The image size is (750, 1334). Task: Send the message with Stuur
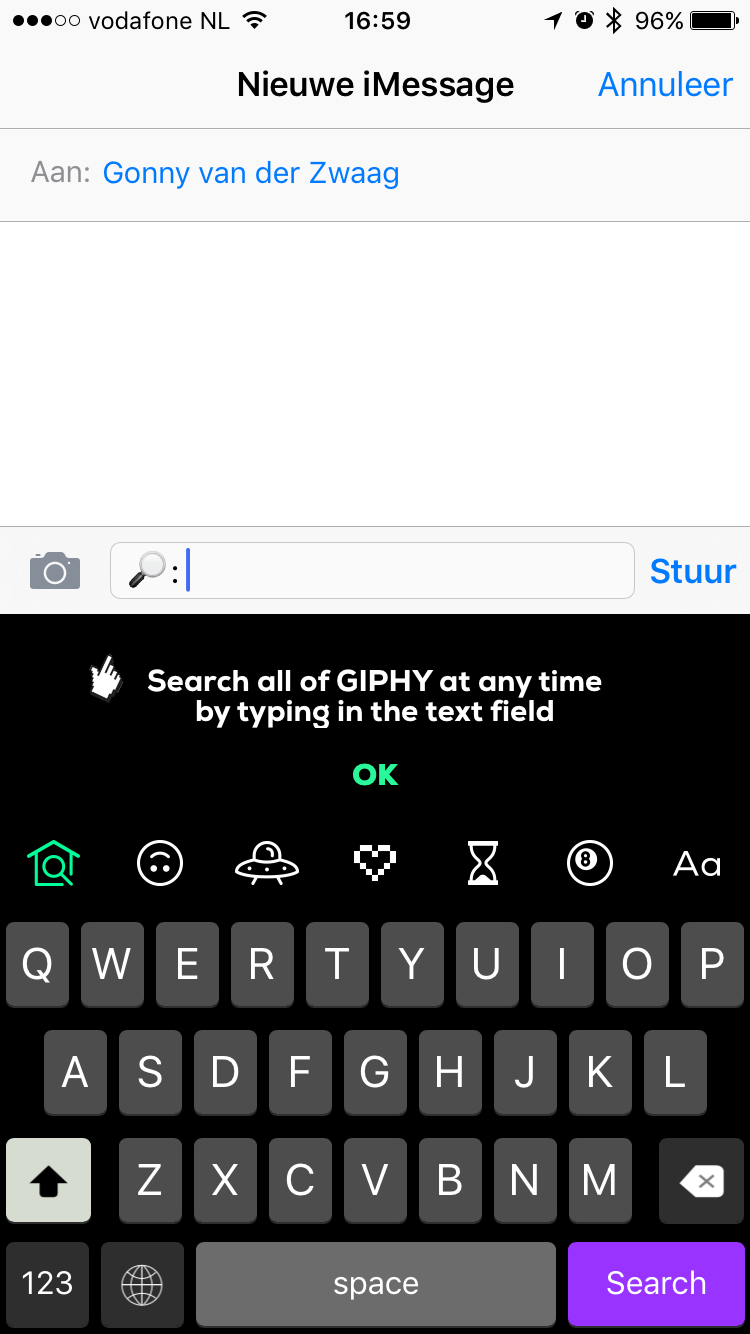pos(692,571)
